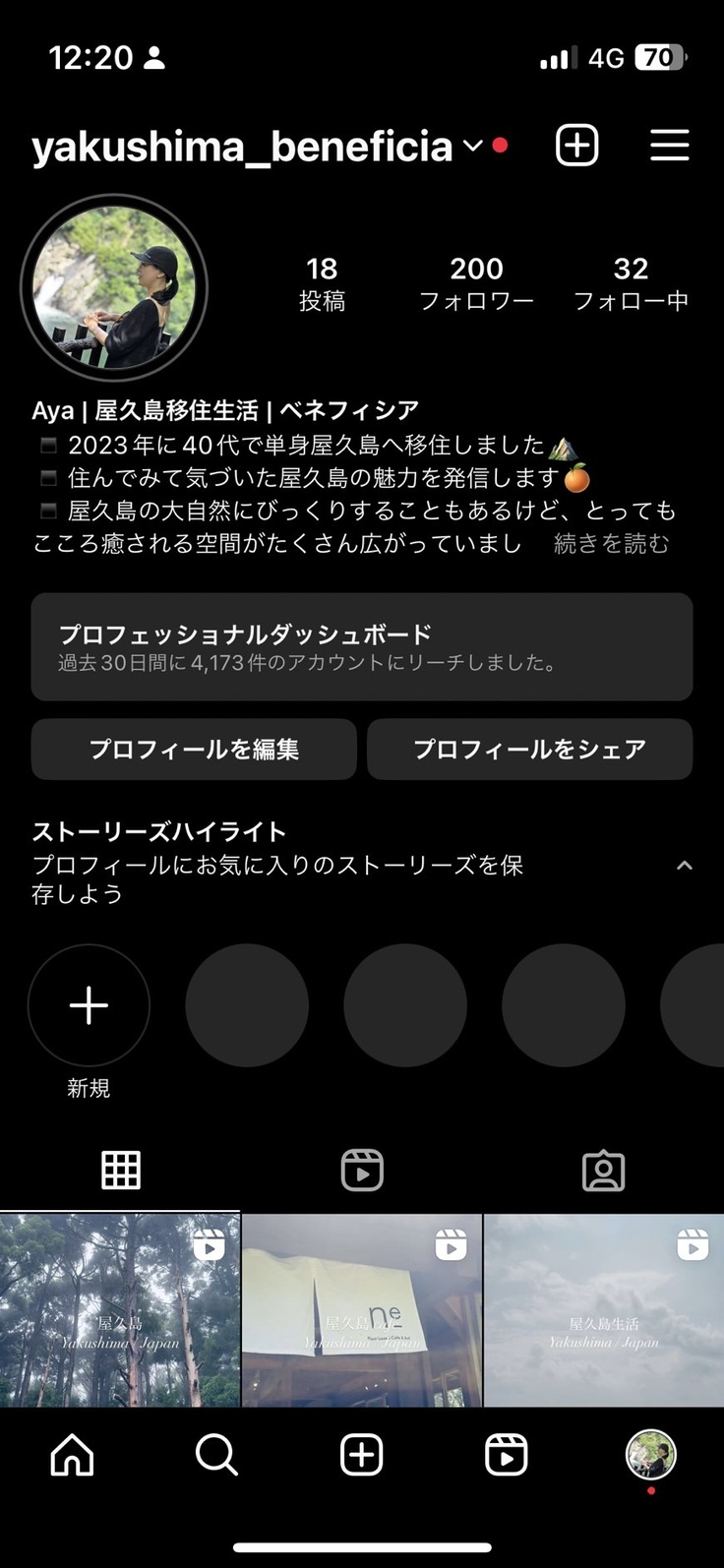Open プロフェッショナルダッシュボード
The height and width of the screenshot is (1568, 724).
(361, 646)
